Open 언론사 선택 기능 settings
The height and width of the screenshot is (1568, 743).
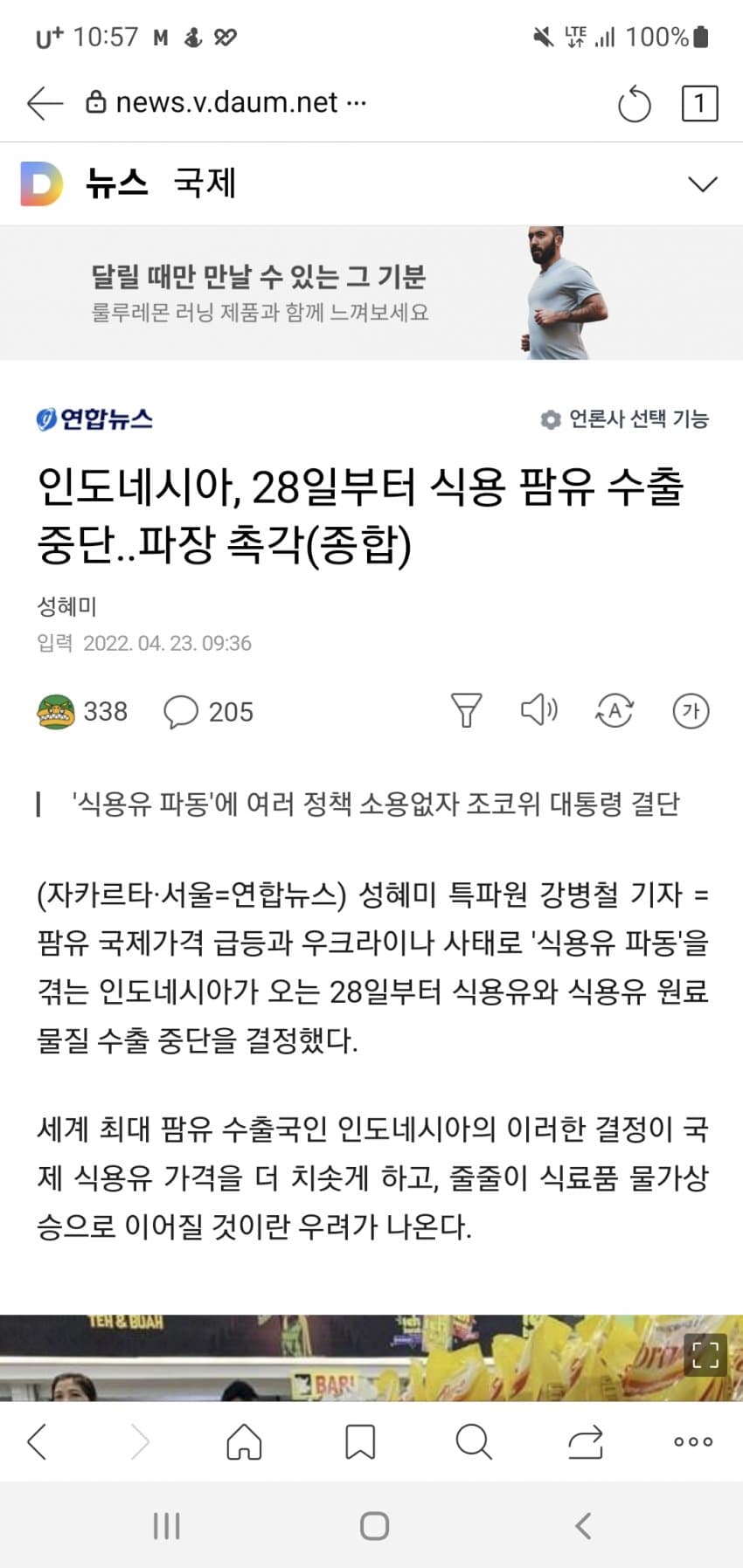pyautogui.click(x=625, y=419)
